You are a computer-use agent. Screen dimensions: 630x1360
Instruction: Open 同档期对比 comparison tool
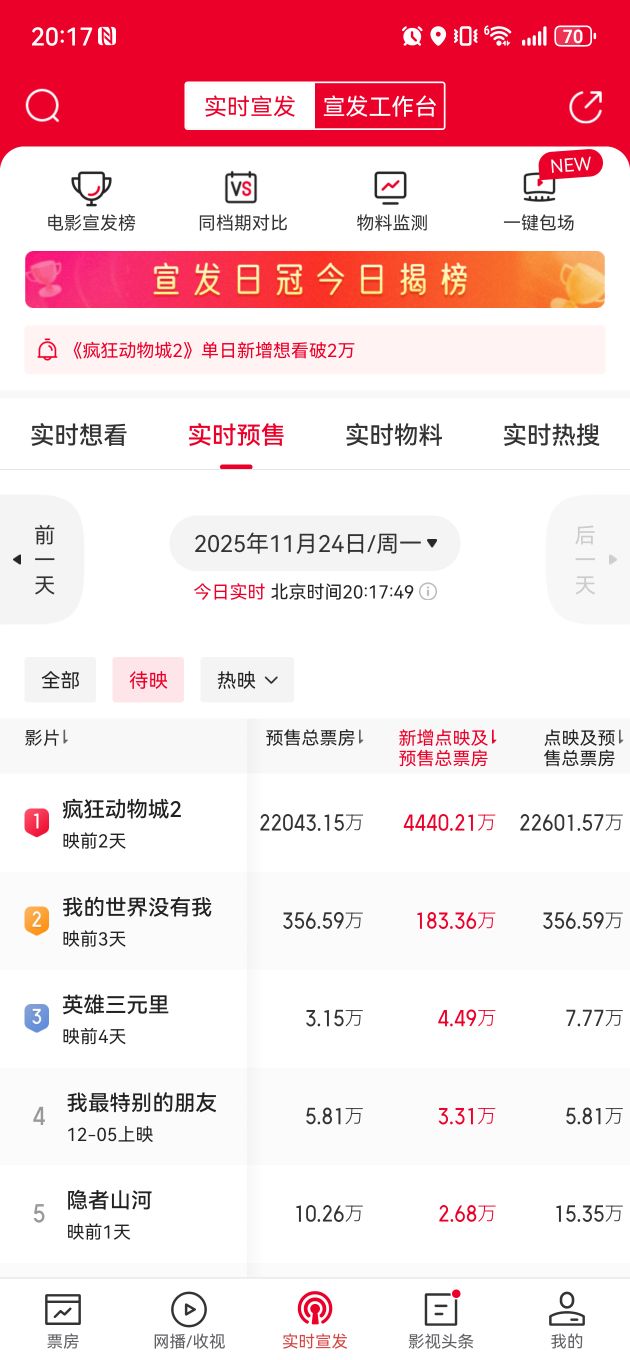click(242, 201)
